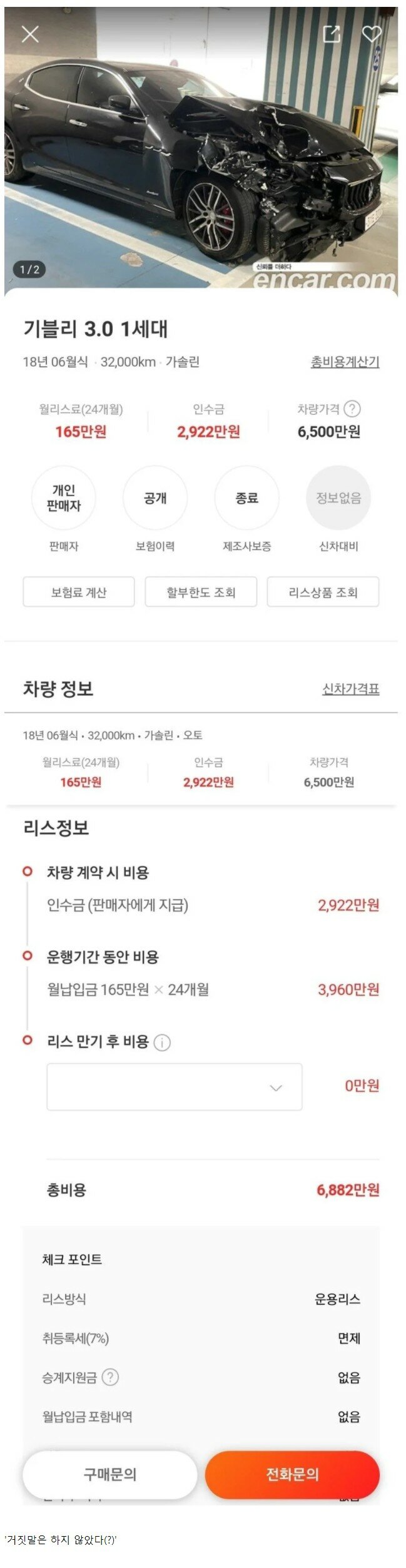Close the car listing page
Viewport: 406px width, 1568px height.
coord(30,34)
